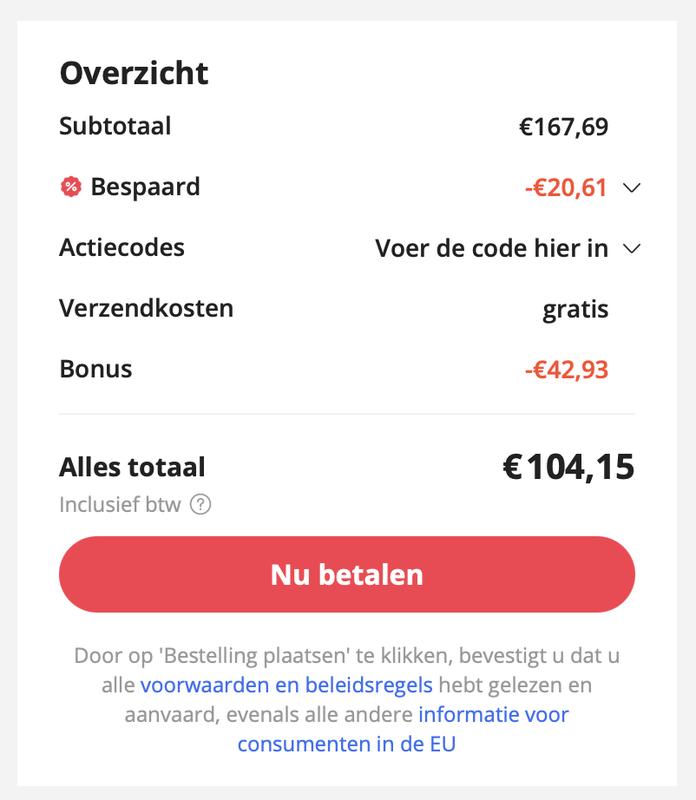The height and width of the screenshot is (800, 696).
Task: Open the Inclusief btw help icon
Action: 201,504
